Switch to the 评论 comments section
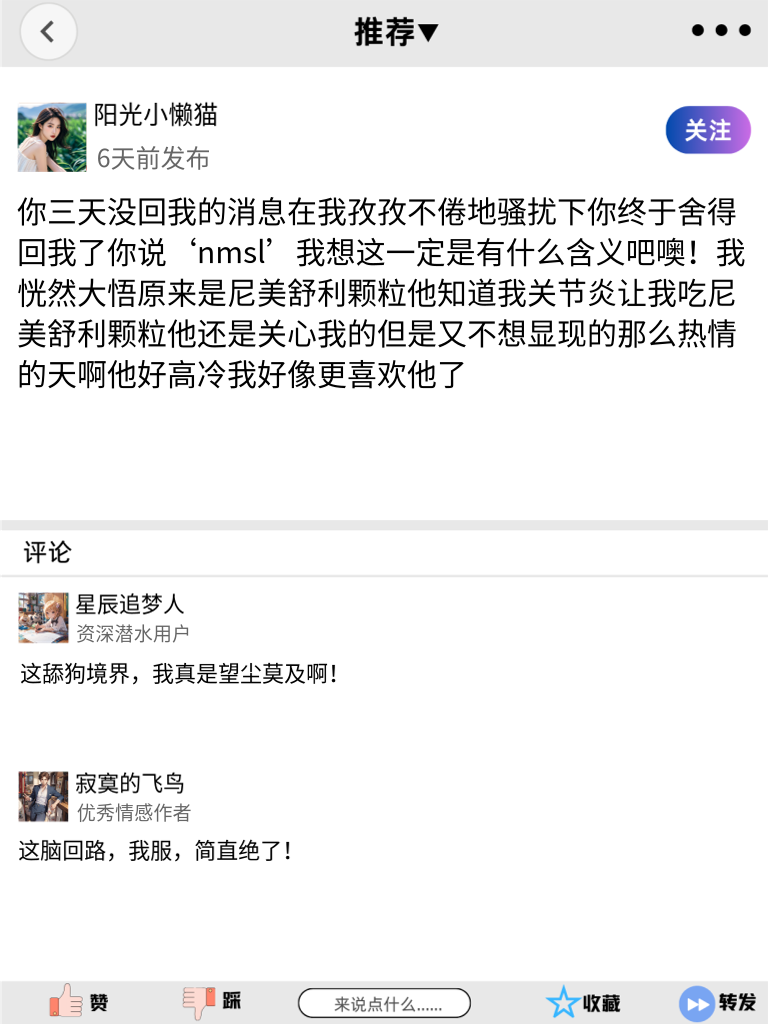768x1024 pixels. pos(38,551)
